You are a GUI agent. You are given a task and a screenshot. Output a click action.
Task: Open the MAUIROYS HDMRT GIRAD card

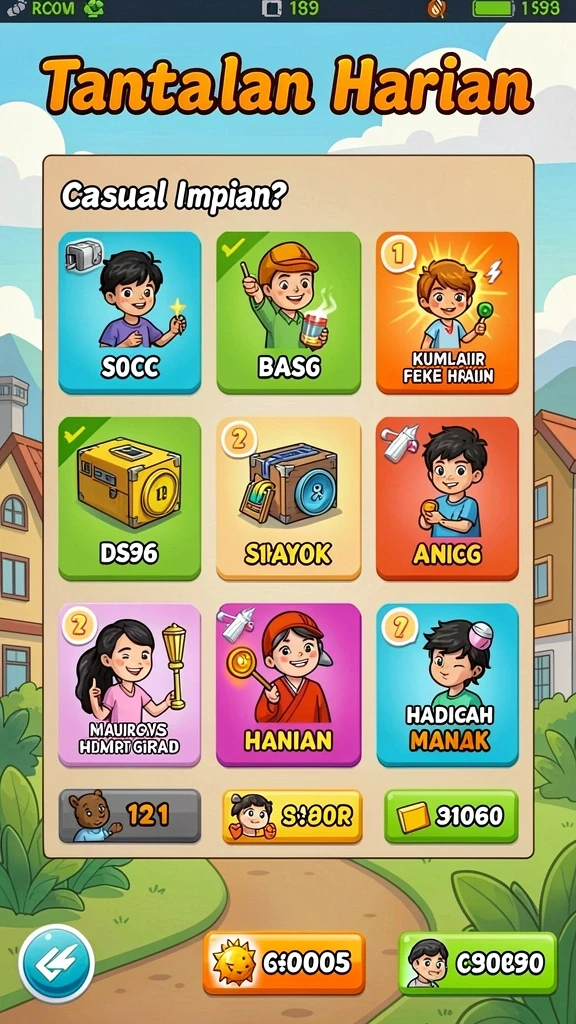pyautogui.click(x=129, y=684)
